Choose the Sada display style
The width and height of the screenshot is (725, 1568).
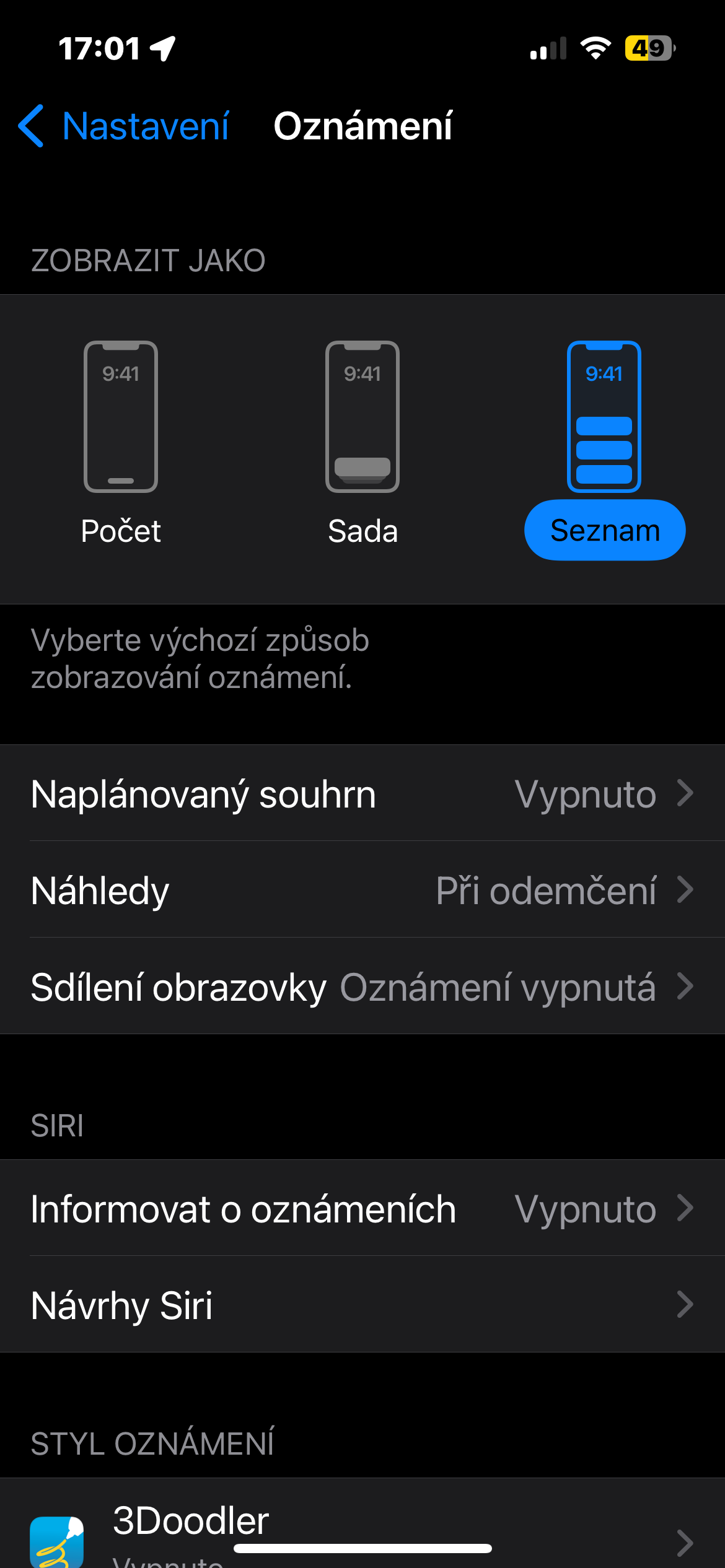point(362,443)
